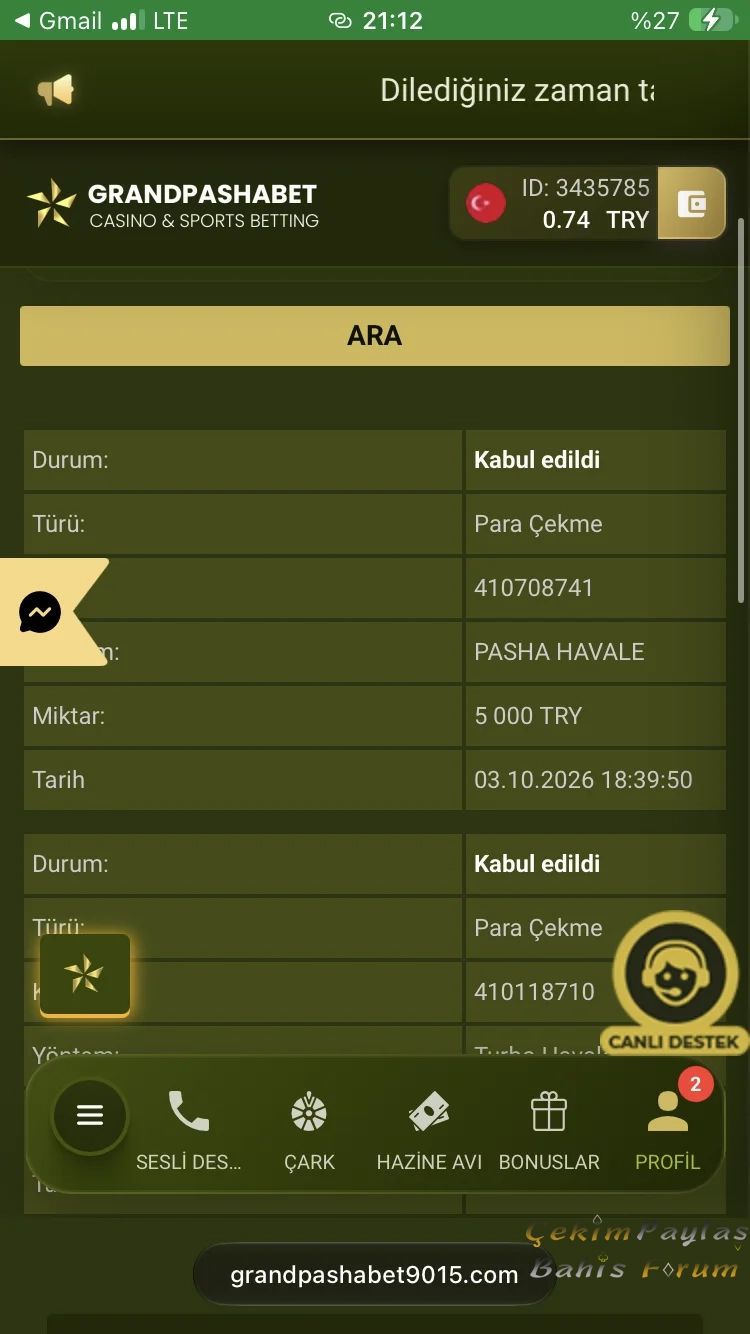
Task: Tap the ARA search button
Action: click(x=375, y=336)
